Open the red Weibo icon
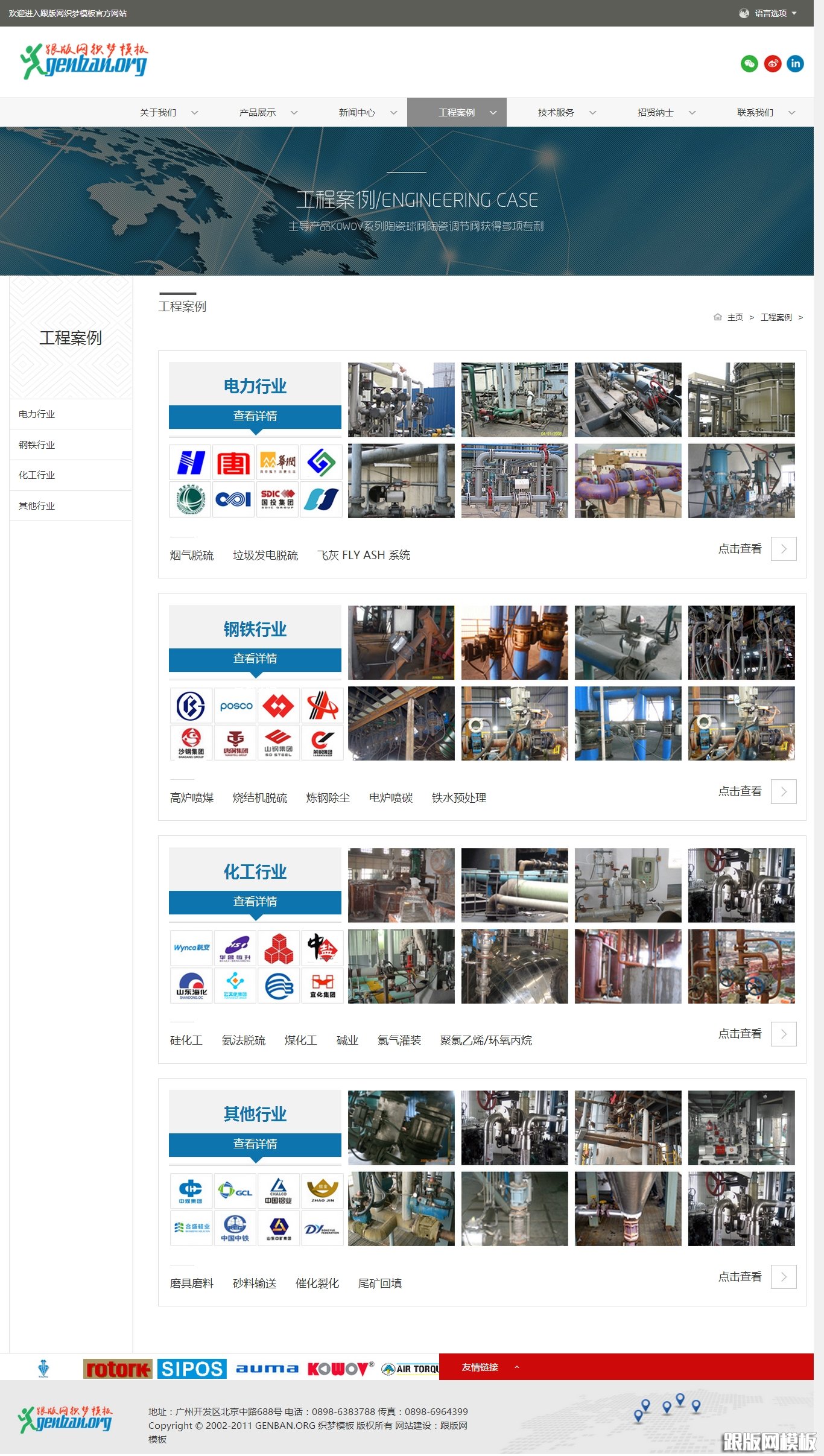The image size is (824, 1456). click(772, 63)
